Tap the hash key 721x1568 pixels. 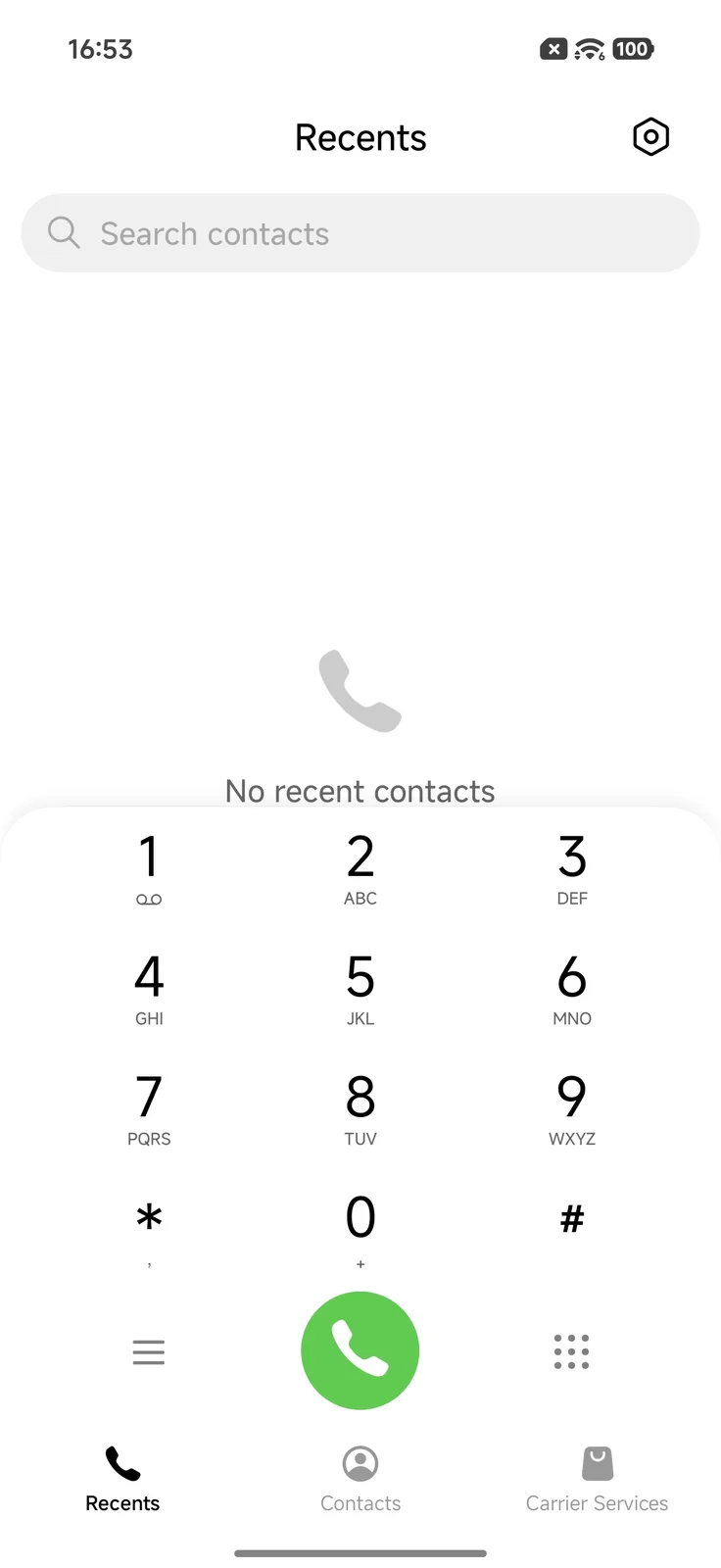click(572, 1220)
